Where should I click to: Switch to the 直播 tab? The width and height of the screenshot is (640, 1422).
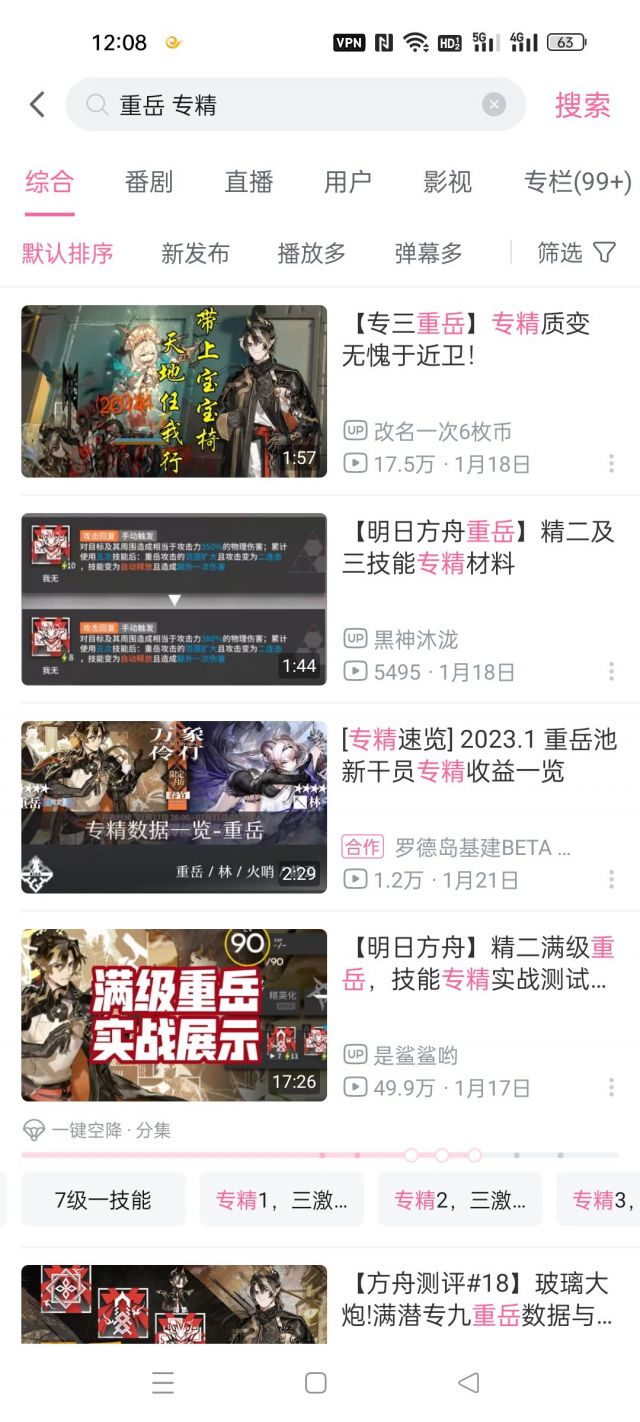[249, 182]
